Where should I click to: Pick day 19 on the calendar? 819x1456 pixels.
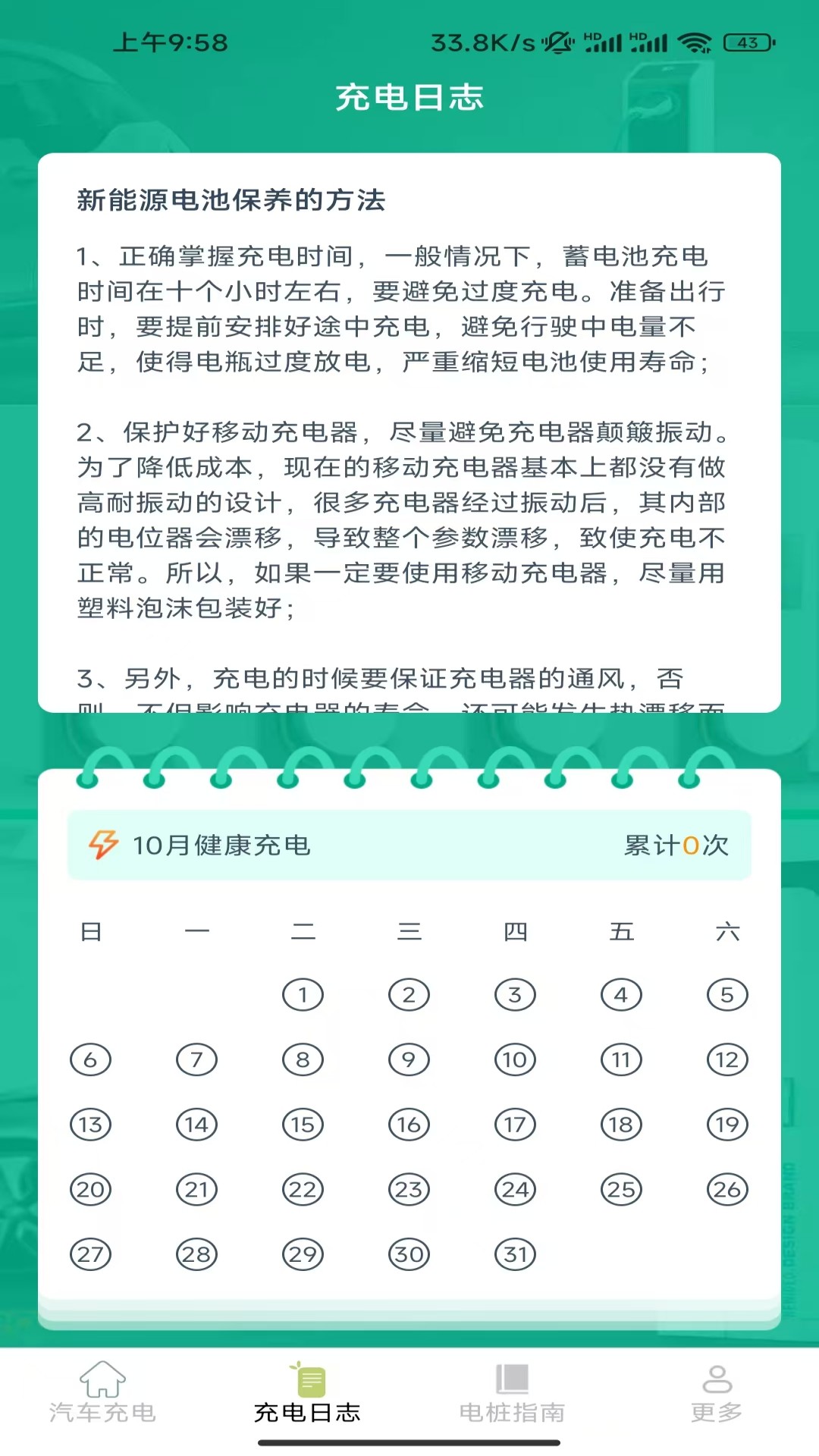(727, 1125)
